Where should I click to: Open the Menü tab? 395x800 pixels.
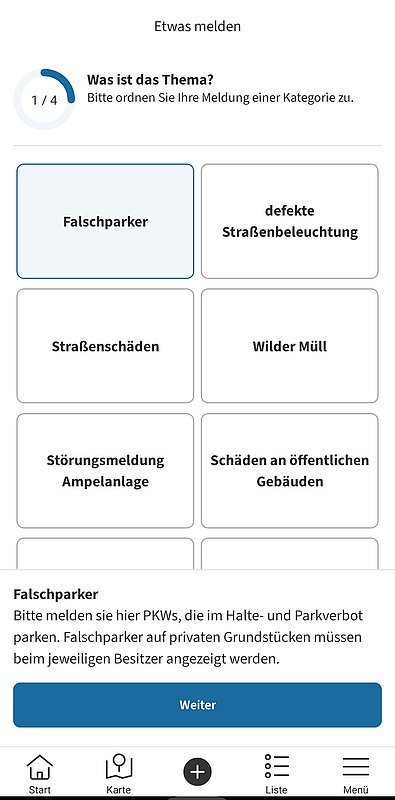356,774
